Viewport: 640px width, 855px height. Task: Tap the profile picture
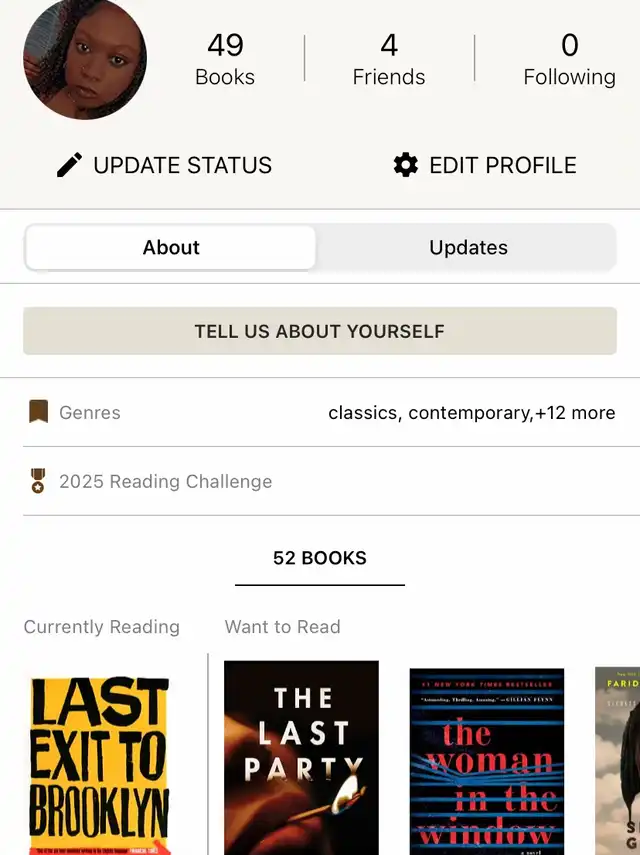click(x=85, y=59)
